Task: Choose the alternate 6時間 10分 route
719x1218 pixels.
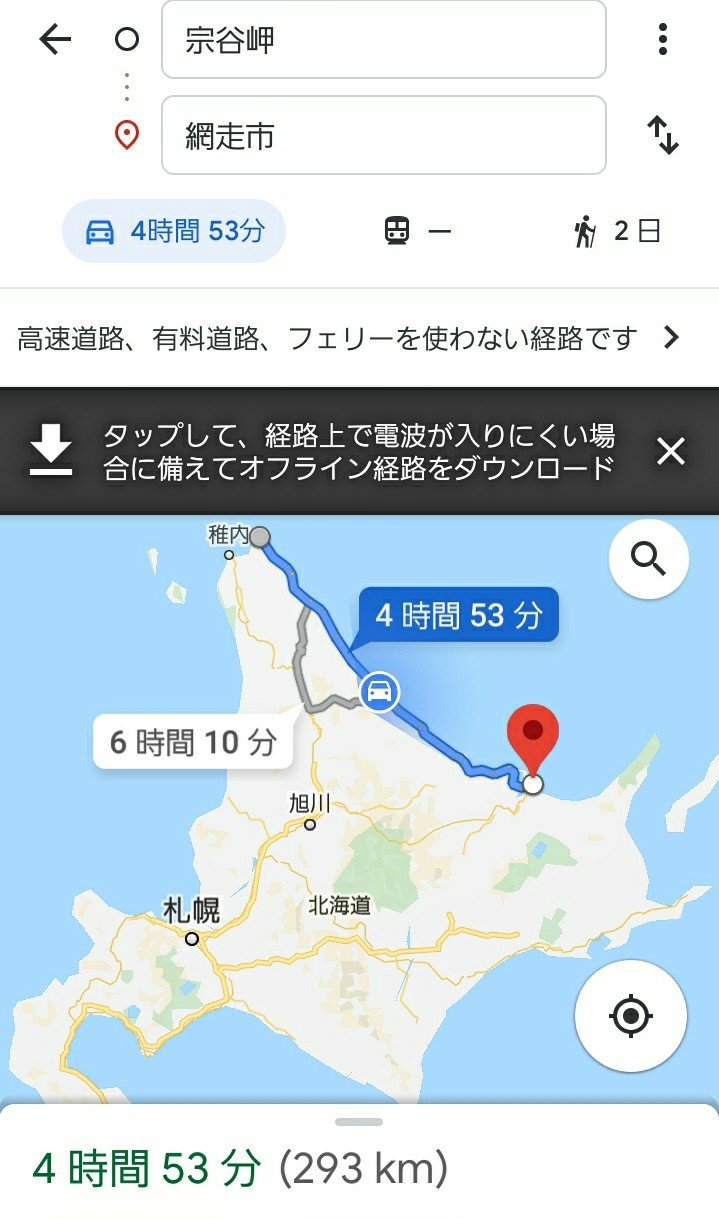Action: point(193,742)
